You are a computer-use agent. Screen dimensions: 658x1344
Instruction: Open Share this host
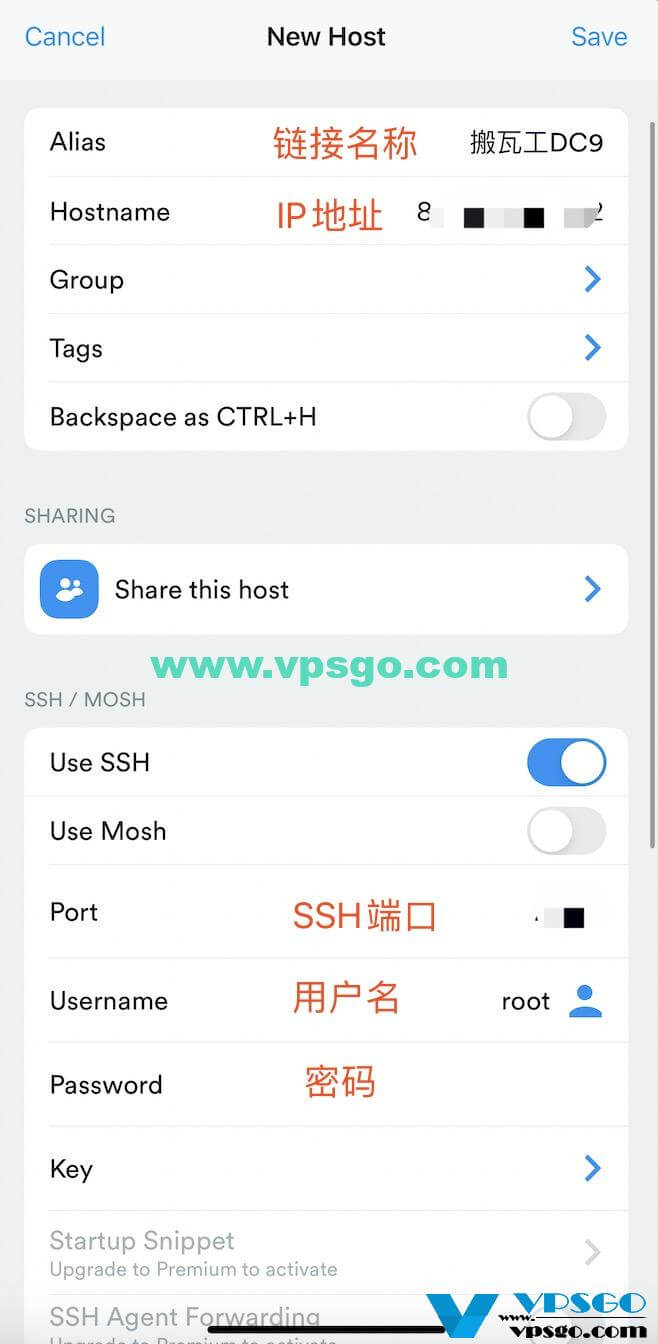click(326, 589)
